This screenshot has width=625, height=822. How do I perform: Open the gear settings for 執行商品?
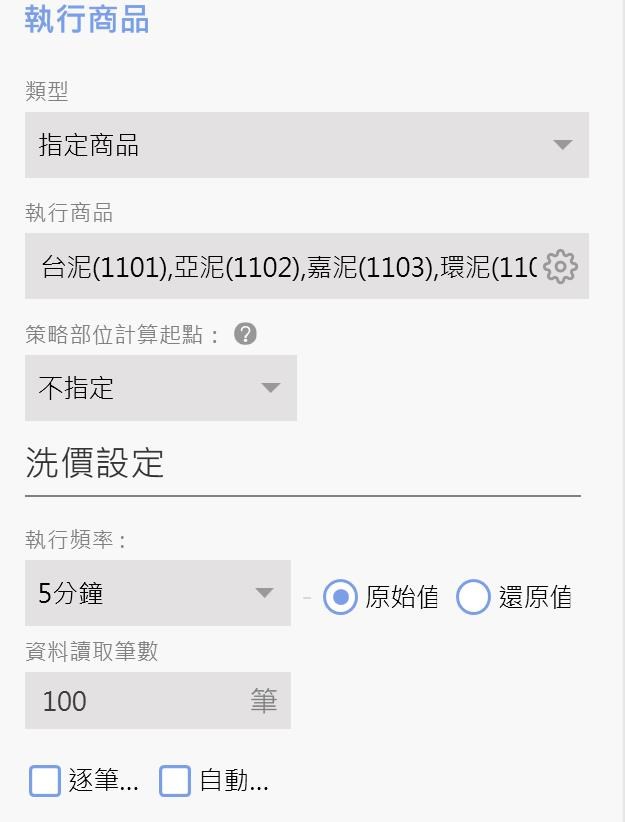tap(561, 267)
